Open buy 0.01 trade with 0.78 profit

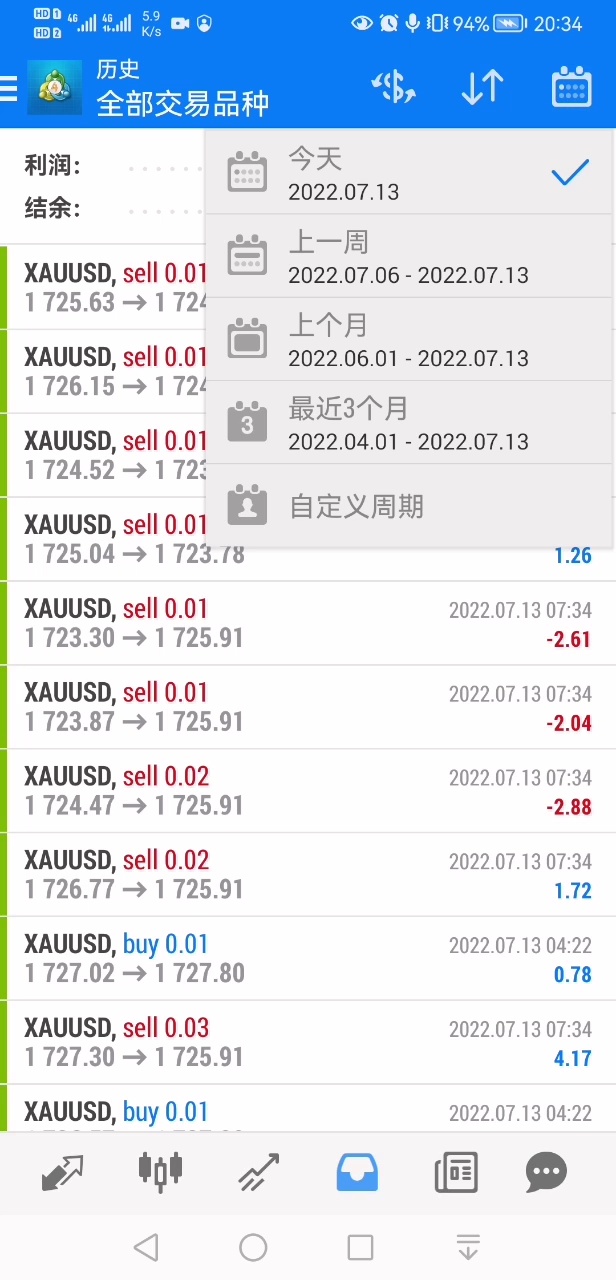point(300,959)
